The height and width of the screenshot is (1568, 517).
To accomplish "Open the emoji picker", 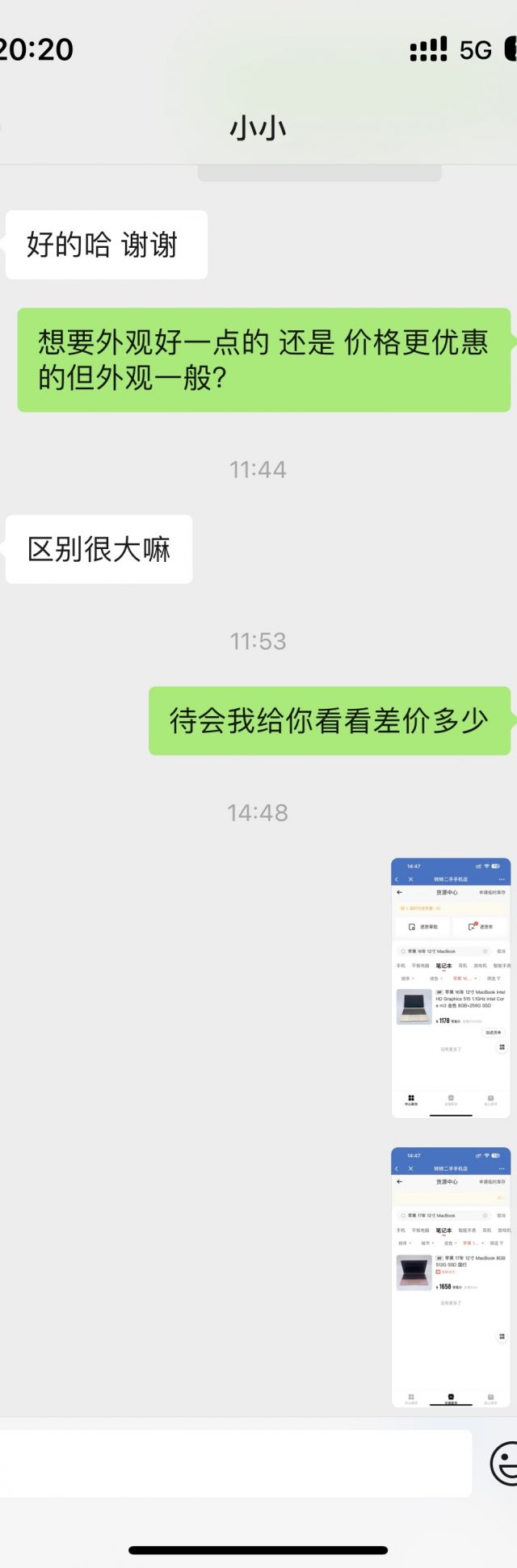I will coord(505,1463).
